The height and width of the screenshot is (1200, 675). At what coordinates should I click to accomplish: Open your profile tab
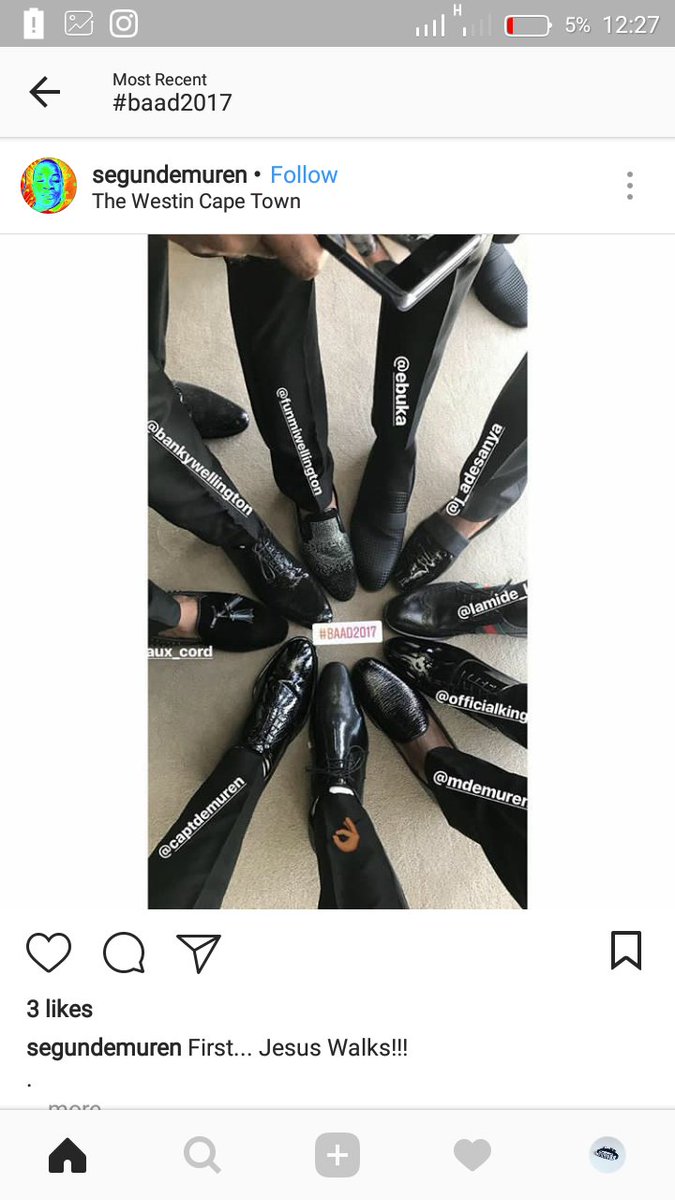click(607, 1155)
